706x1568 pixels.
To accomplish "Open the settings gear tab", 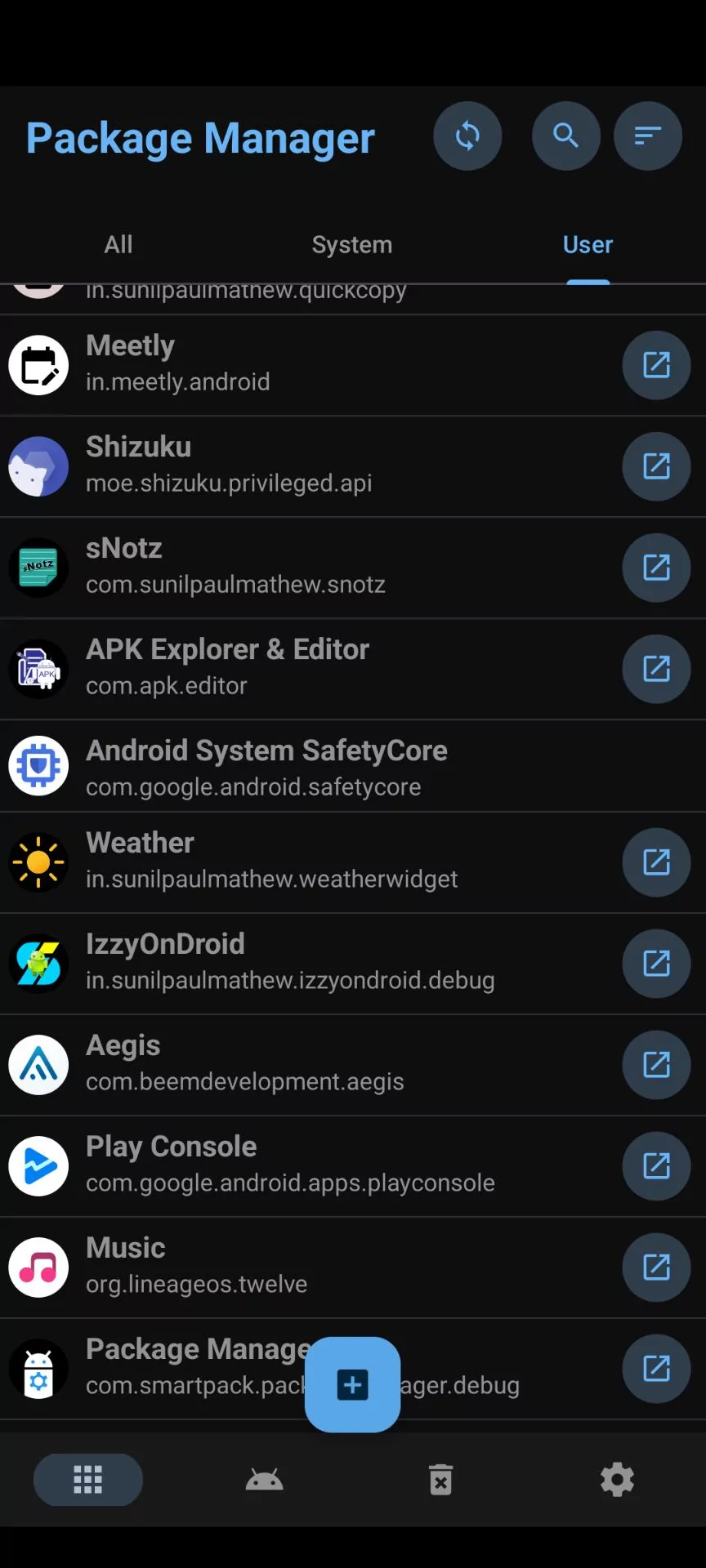I will pyautogui.click(x=617, y=1480).
